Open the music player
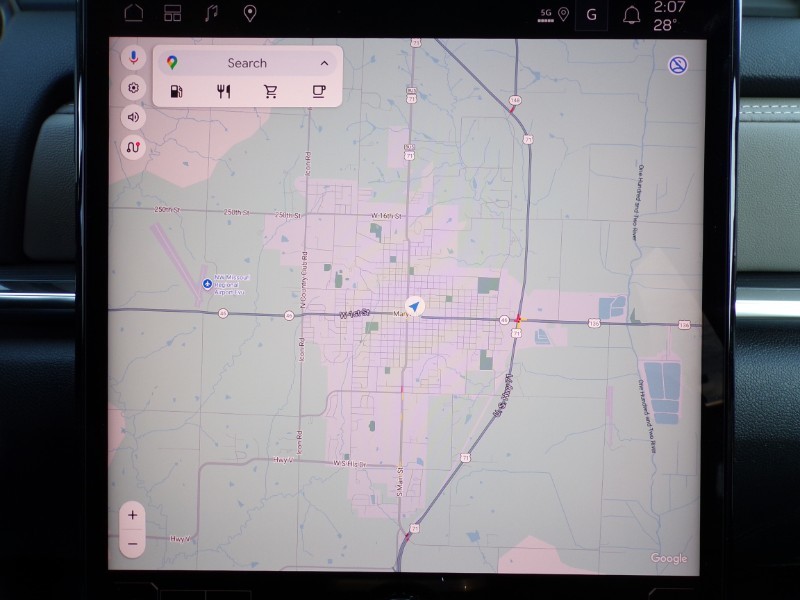Viewport: 800px width, 600px height. click(x=211, y=13)
